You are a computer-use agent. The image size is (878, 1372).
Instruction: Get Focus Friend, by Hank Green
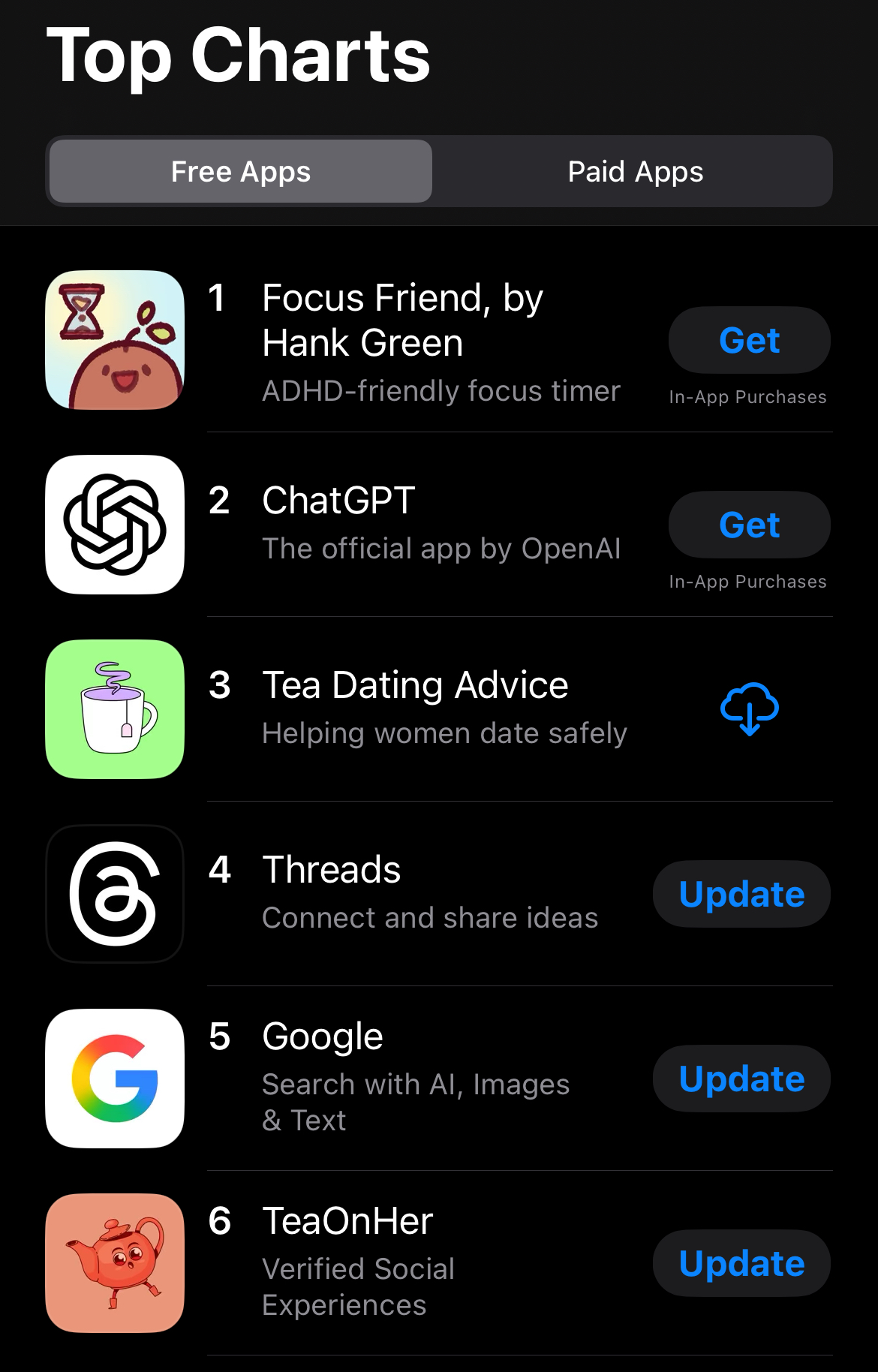pyautogui.click(x=749, y=341)
